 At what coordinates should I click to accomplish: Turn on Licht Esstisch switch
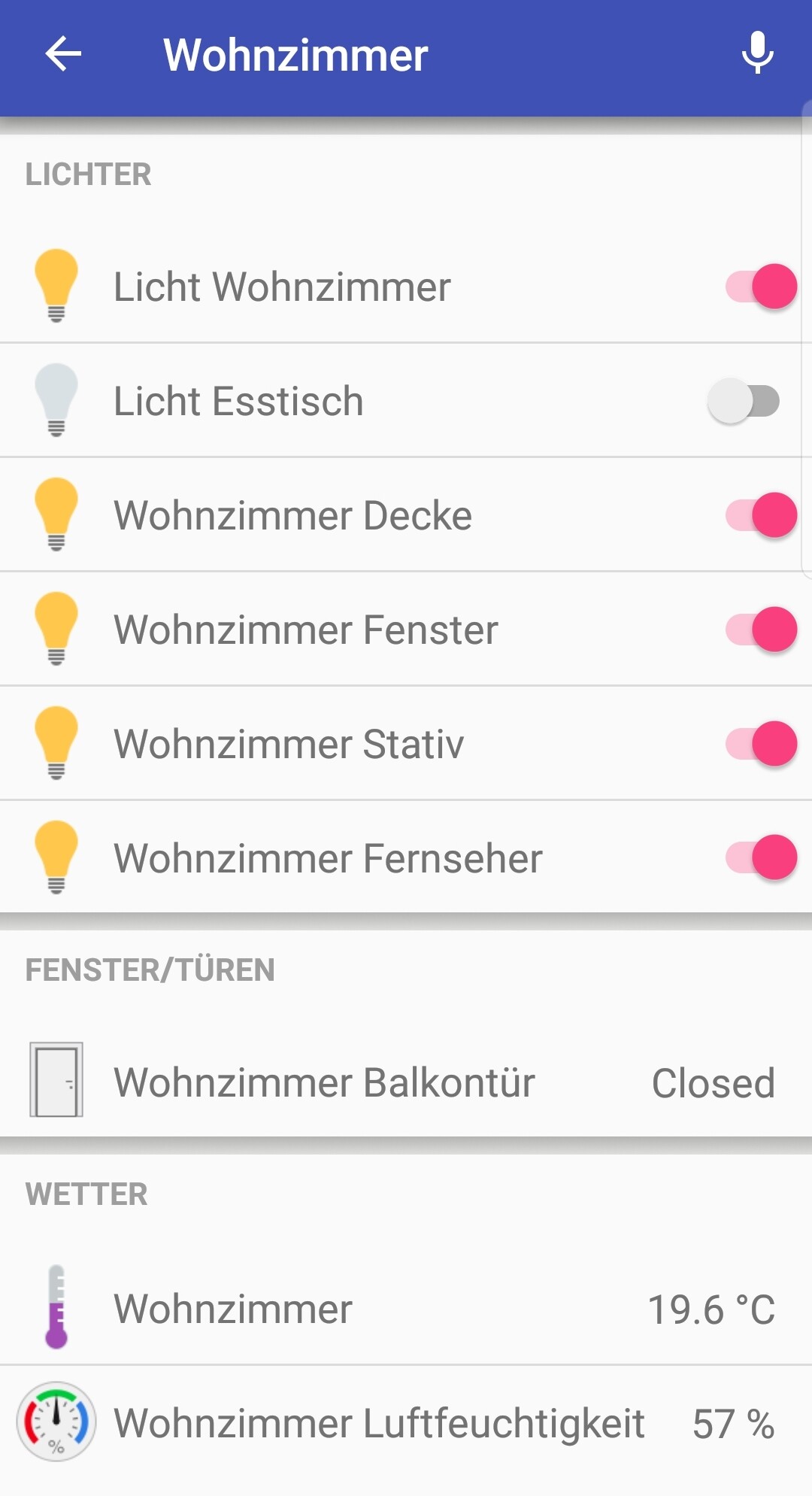[743, 401]
